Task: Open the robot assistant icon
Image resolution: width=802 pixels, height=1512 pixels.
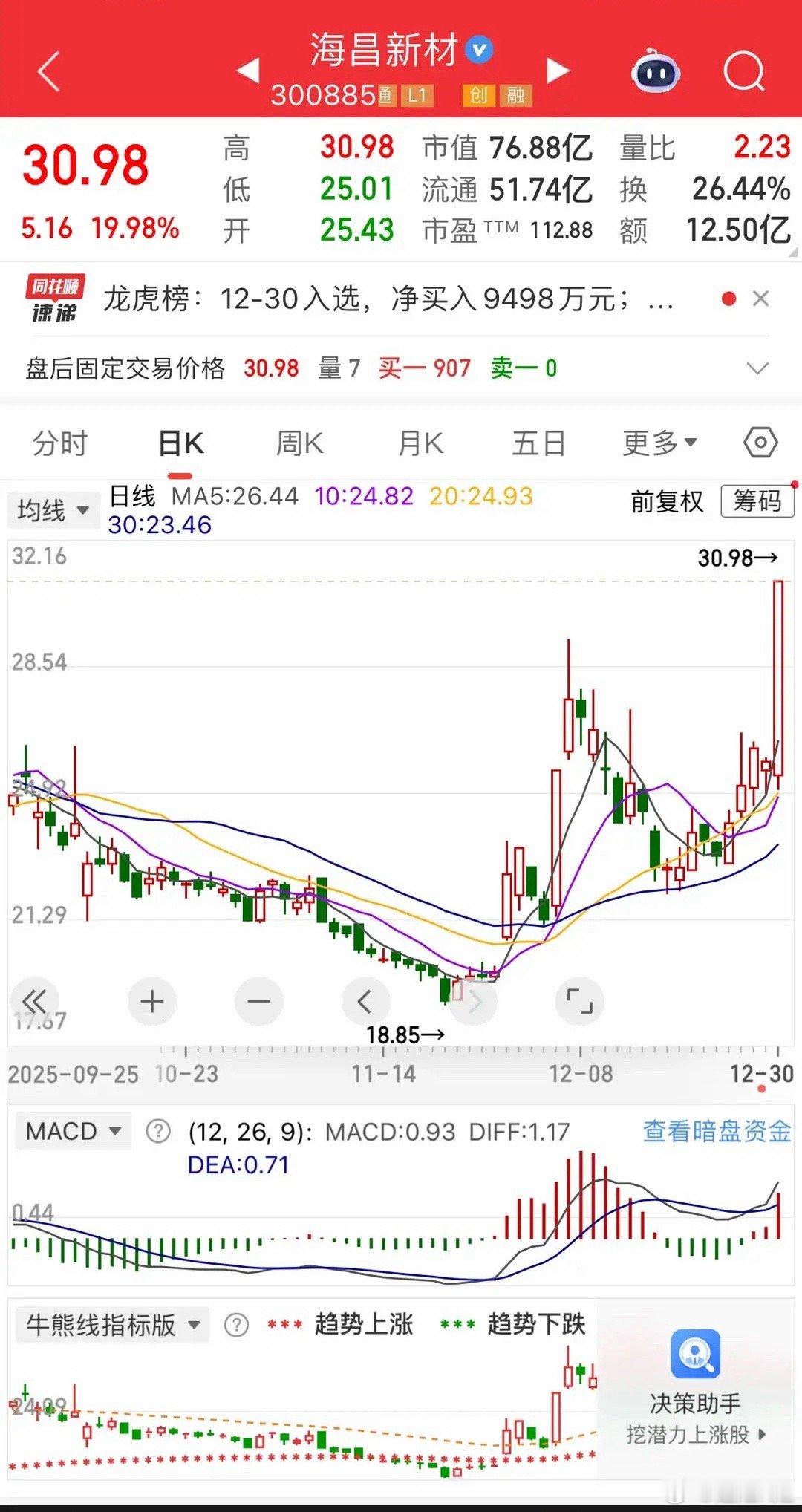Action: click(655, 71)
